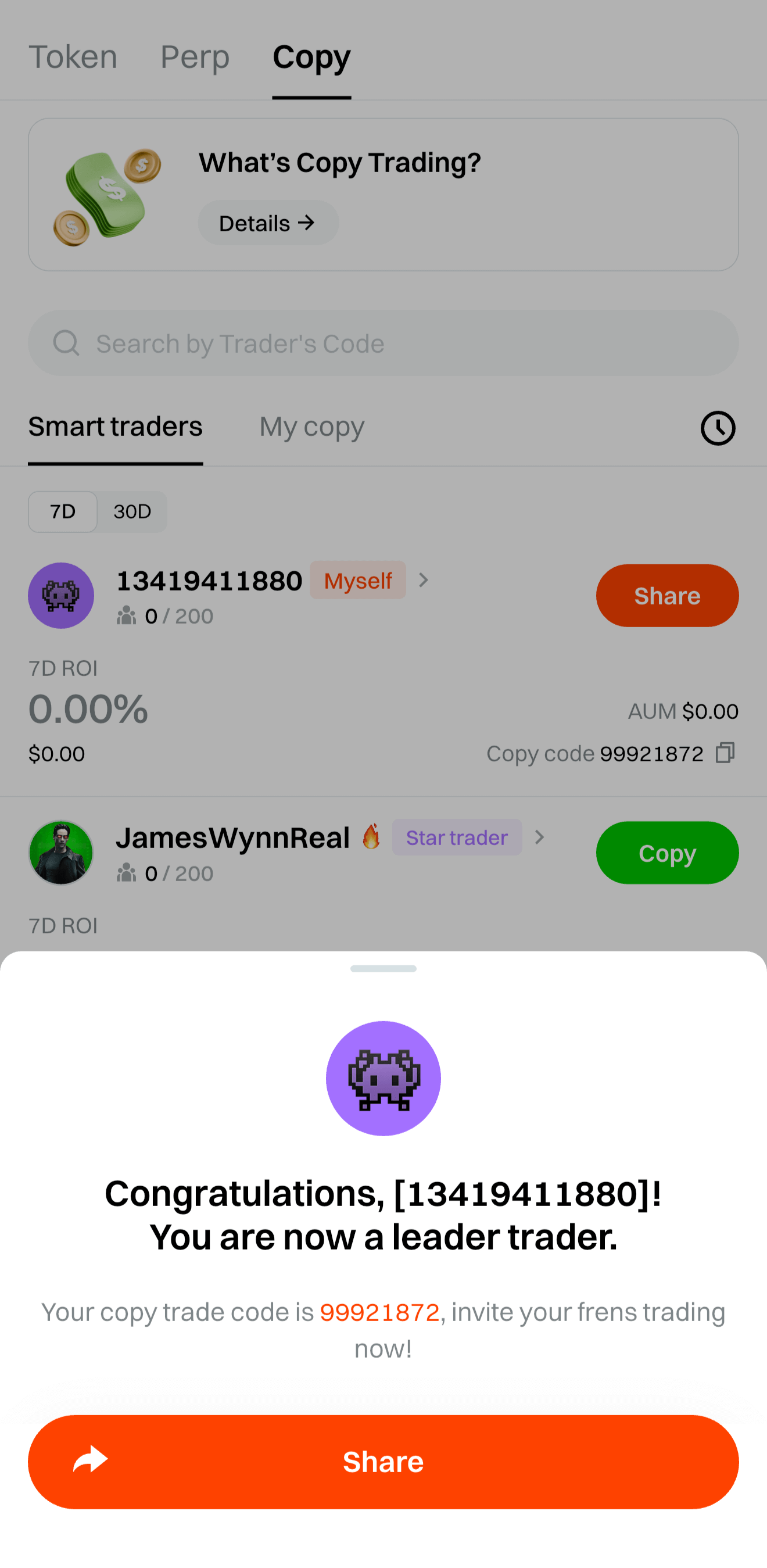Click the share arrow icon in bottom Share button
Viewport: 767px width, 1568px height.
[87, 1462]
